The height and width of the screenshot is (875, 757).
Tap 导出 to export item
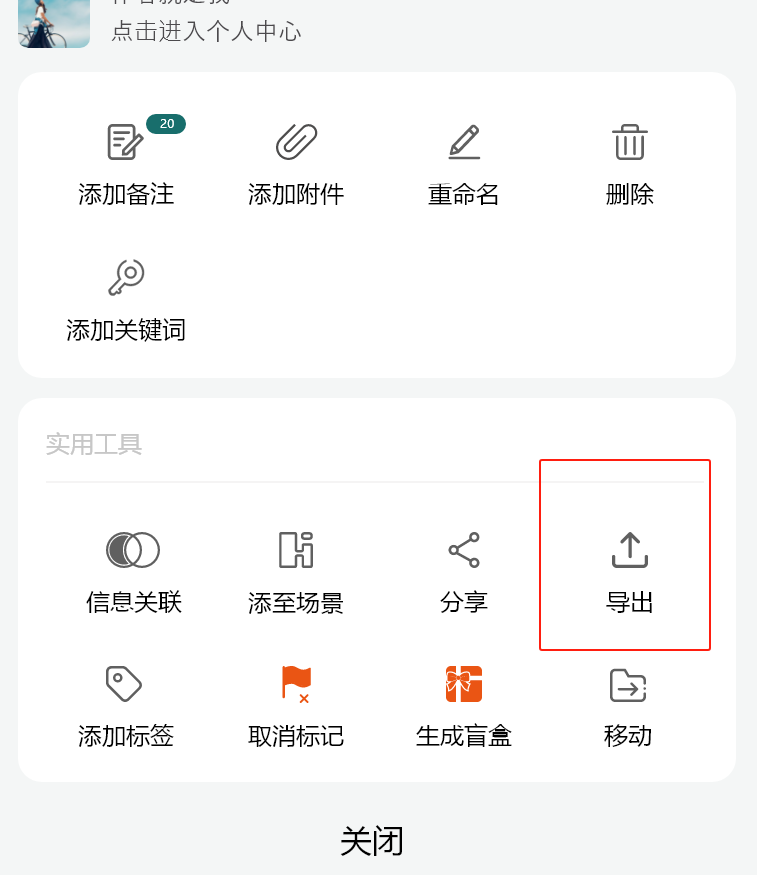(x=630, y=572)
